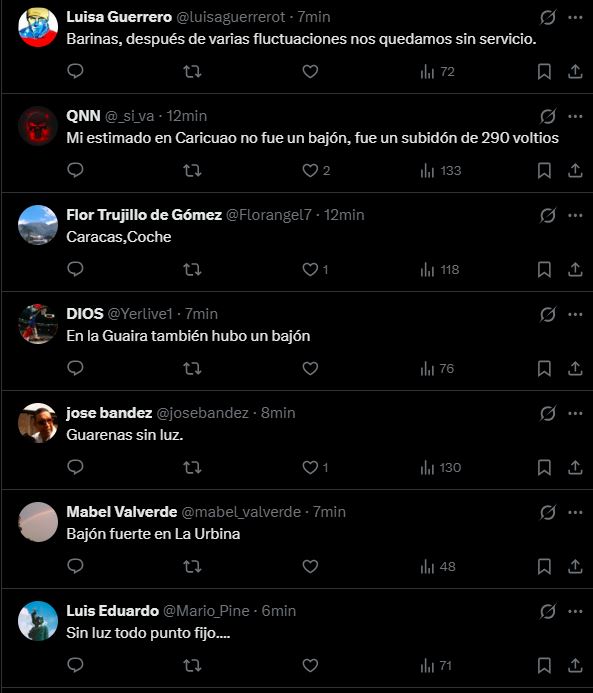View analytics on QNN's post
Image resolution: width=593 pixels, height=693 pixels.
coord(441,170)
